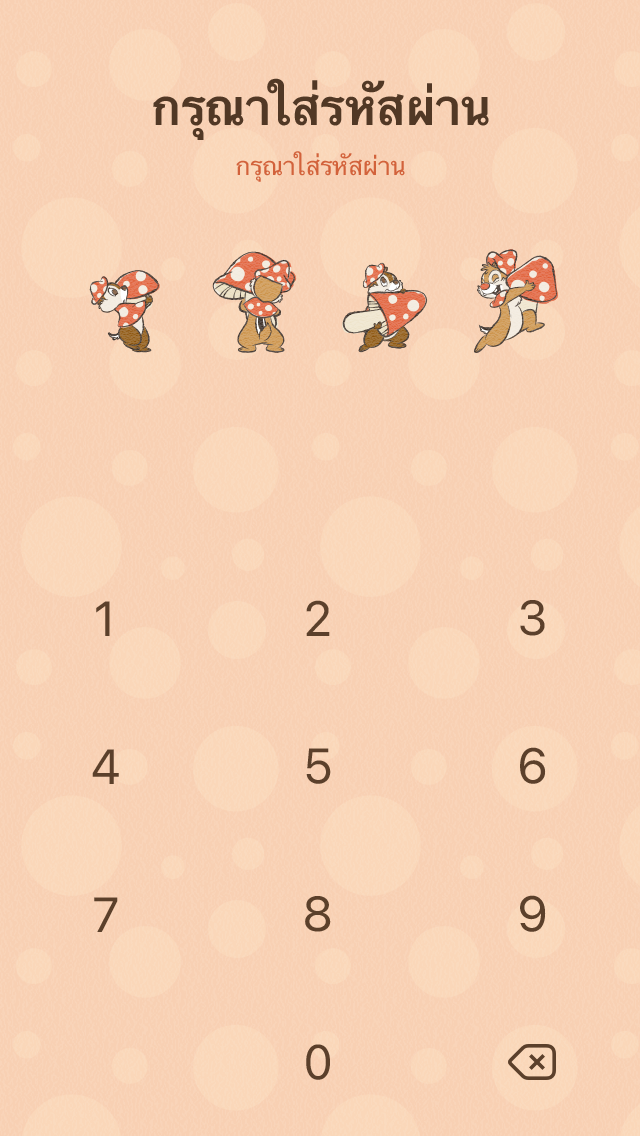640x1136 pixels.
Task: Tap the number 9 key
Action: [532, 915]
